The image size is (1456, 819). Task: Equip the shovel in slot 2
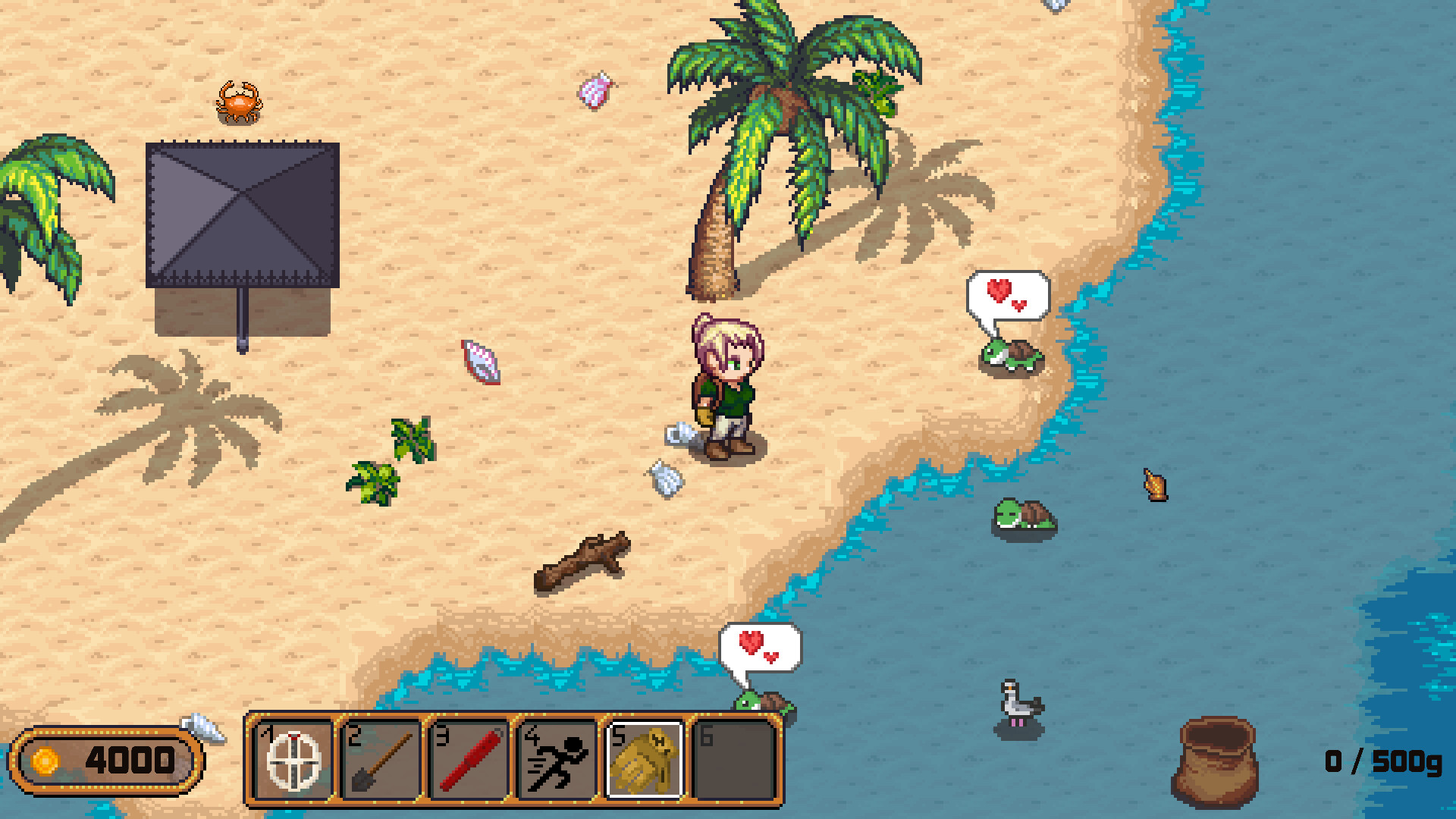(381, 759)
